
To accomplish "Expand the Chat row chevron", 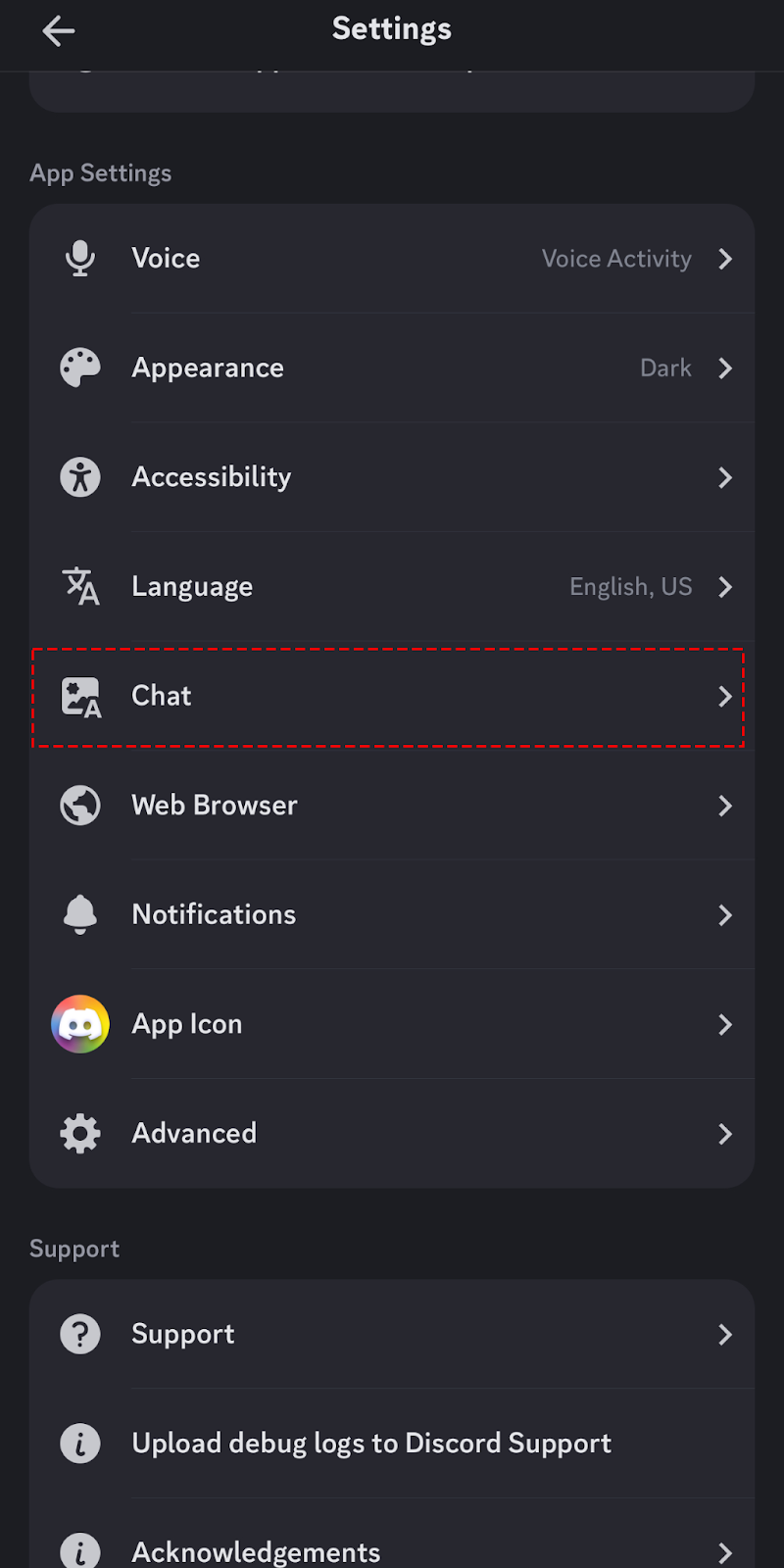I will (x=725, y=696).
